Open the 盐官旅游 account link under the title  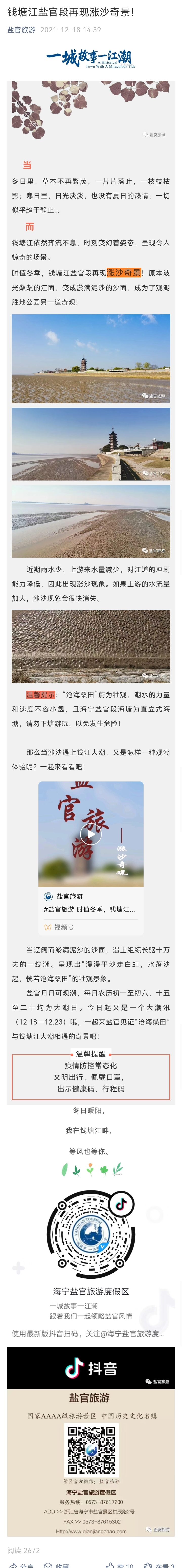(x=21, y=30)
